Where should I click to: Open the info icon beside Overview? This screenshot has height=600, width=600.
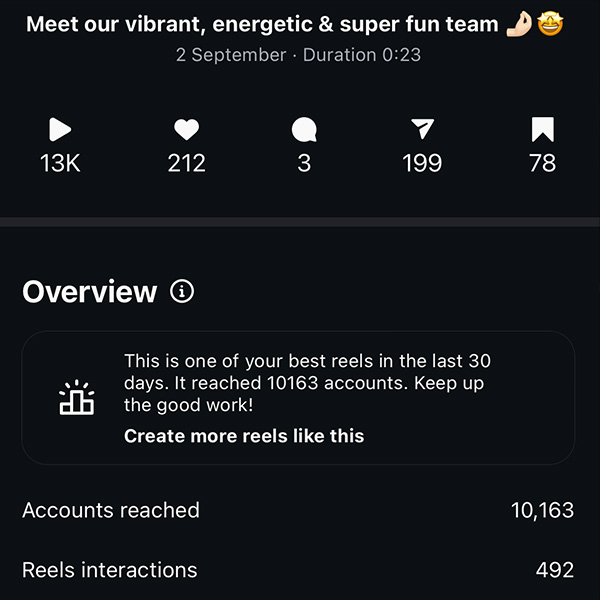pos(182,291)
